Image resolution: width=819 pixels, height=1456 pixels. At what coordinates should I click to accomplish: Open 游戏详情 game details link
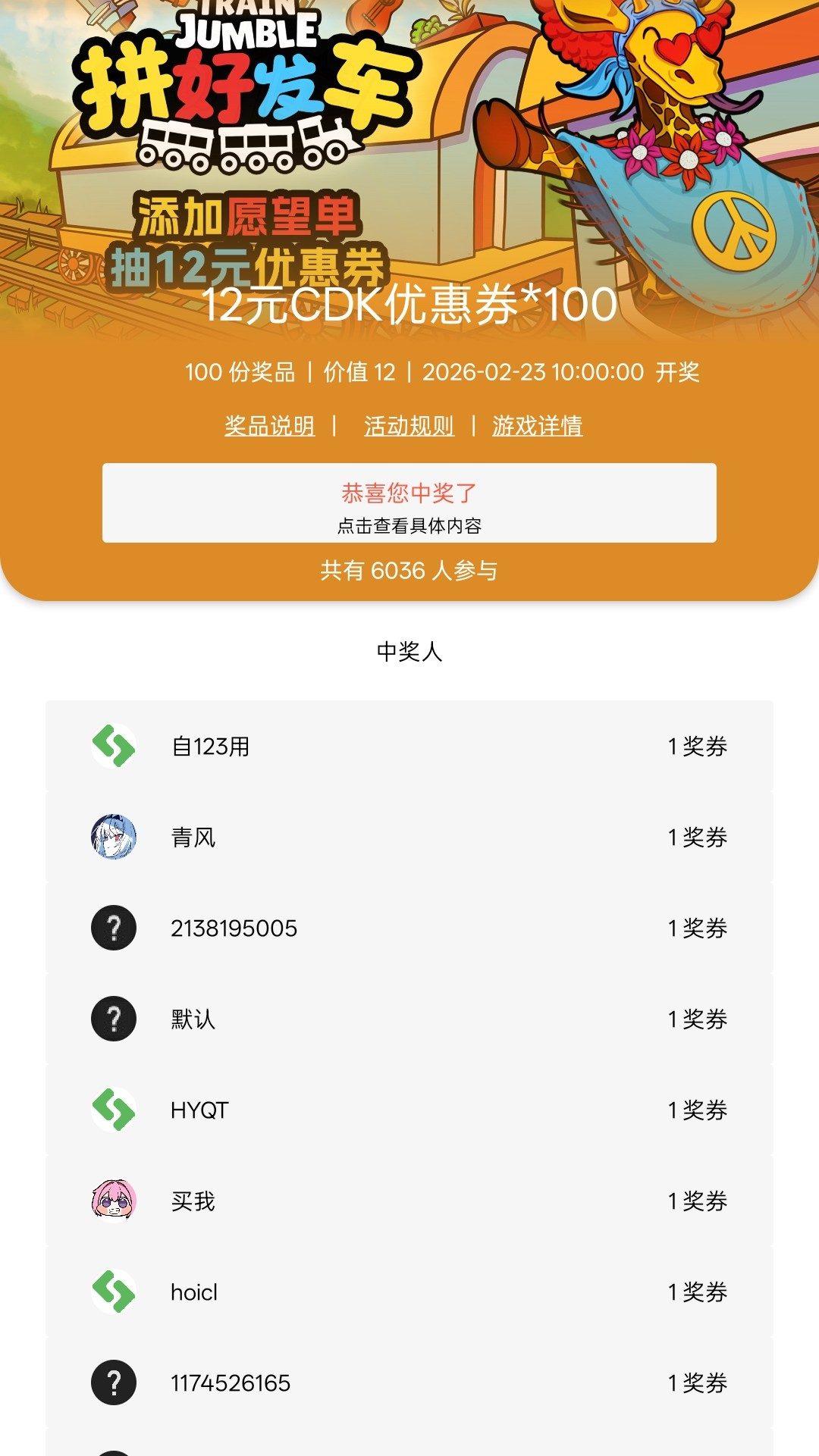(537, 426)
